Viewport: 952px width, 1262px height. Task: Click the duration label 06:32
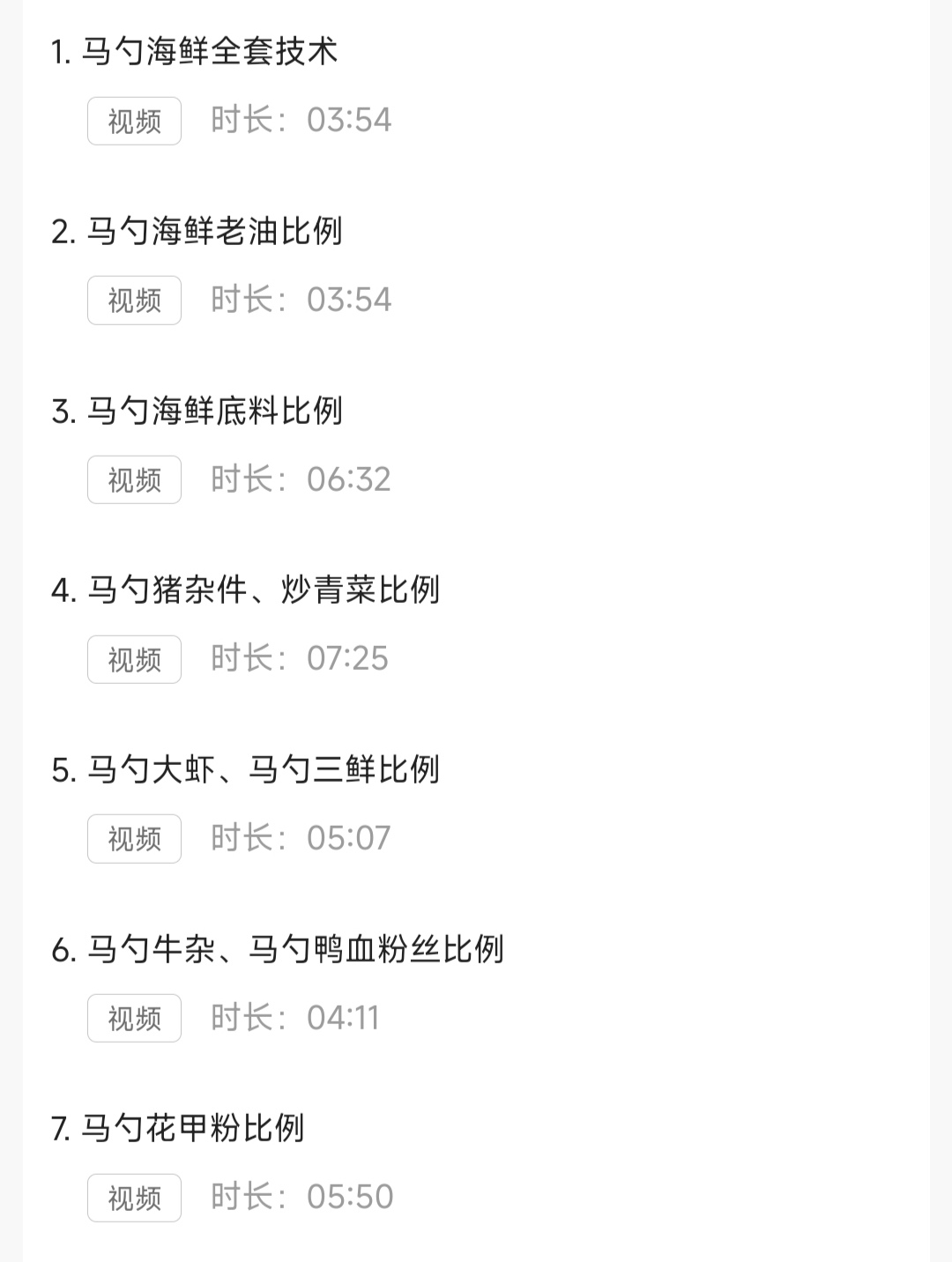pyautogui.click(x=349, y=479)
